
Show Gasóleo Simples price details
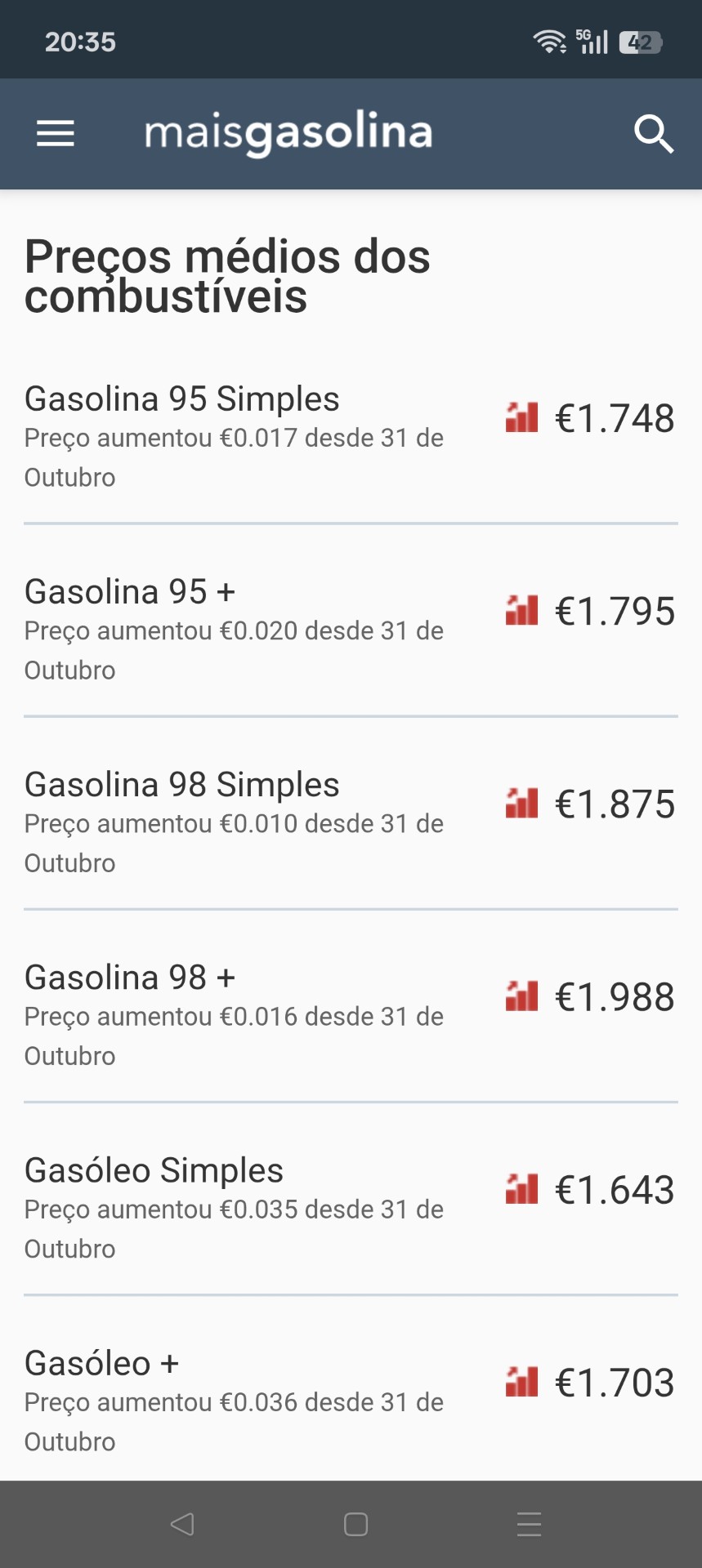(x=350, y=1207)
